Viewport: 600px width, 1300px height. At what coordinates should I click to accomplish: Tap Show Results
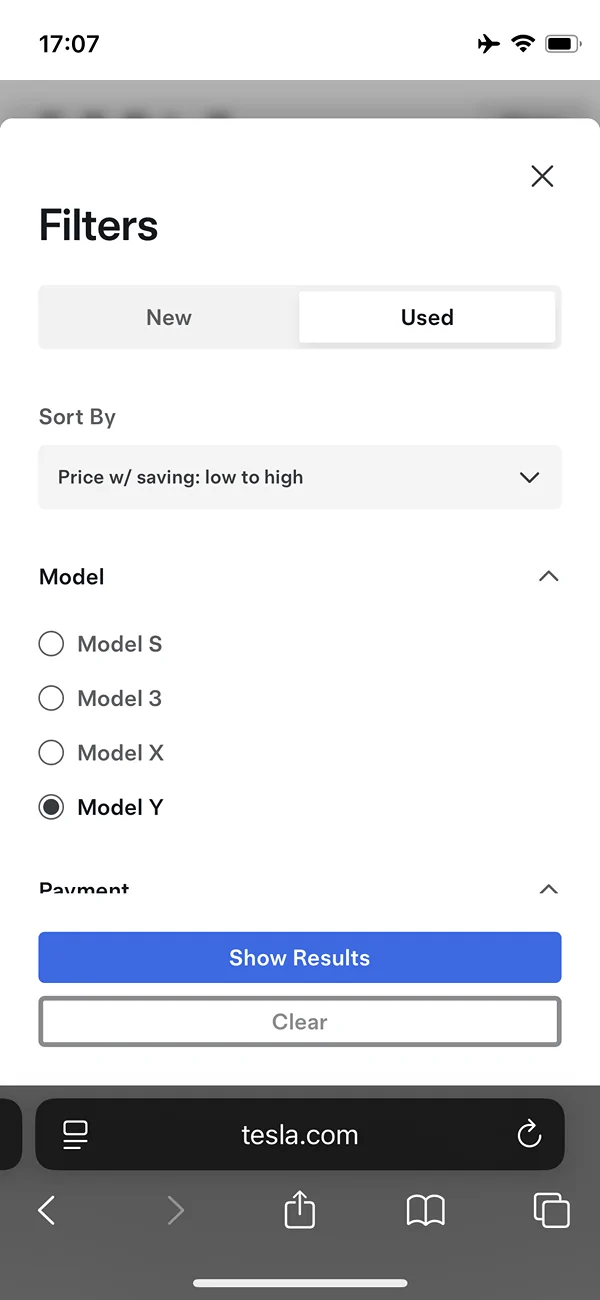click(300, 958)
